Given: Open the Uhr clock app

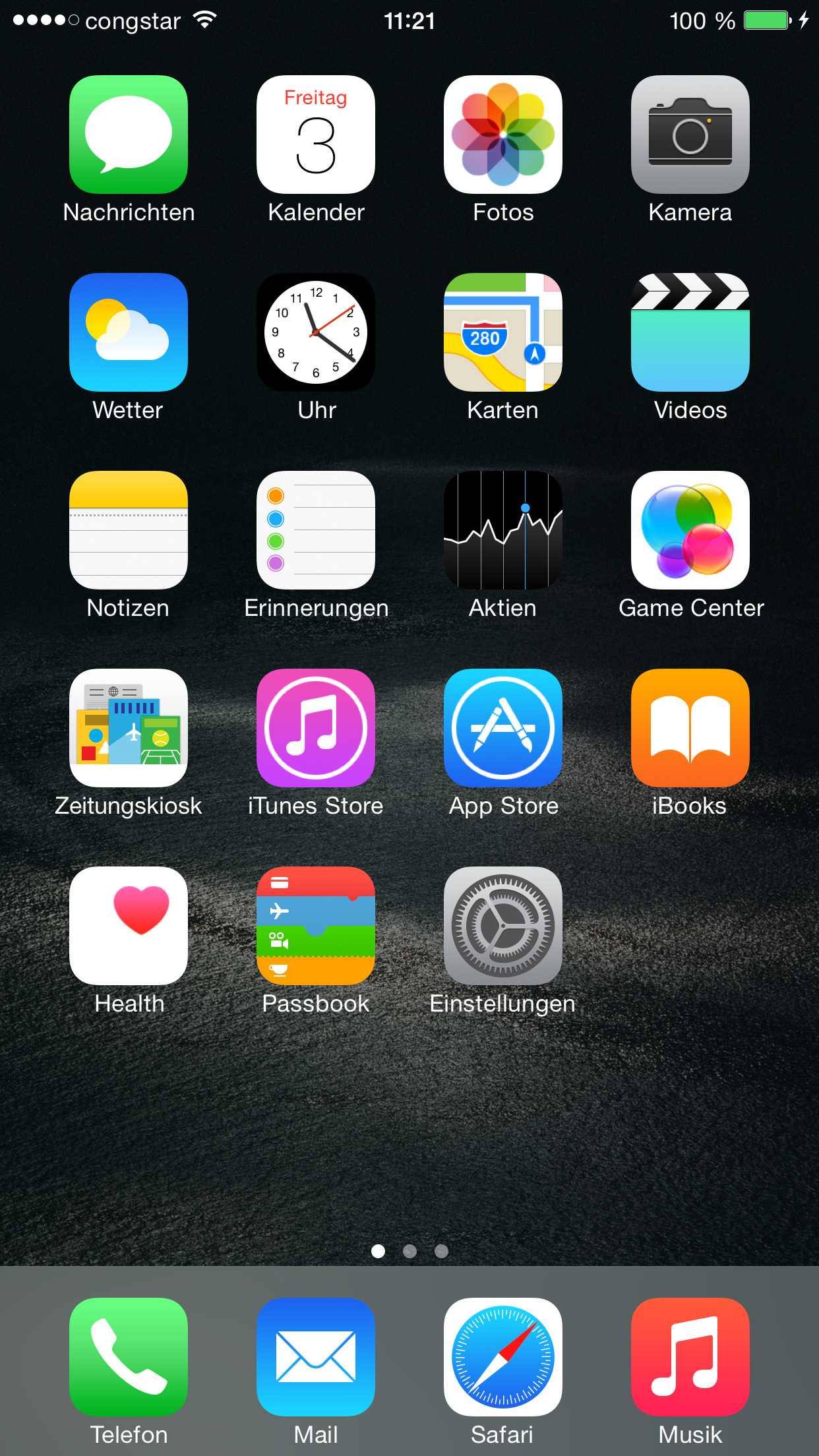Looking at the screenshot, I should tap(316, 332).
